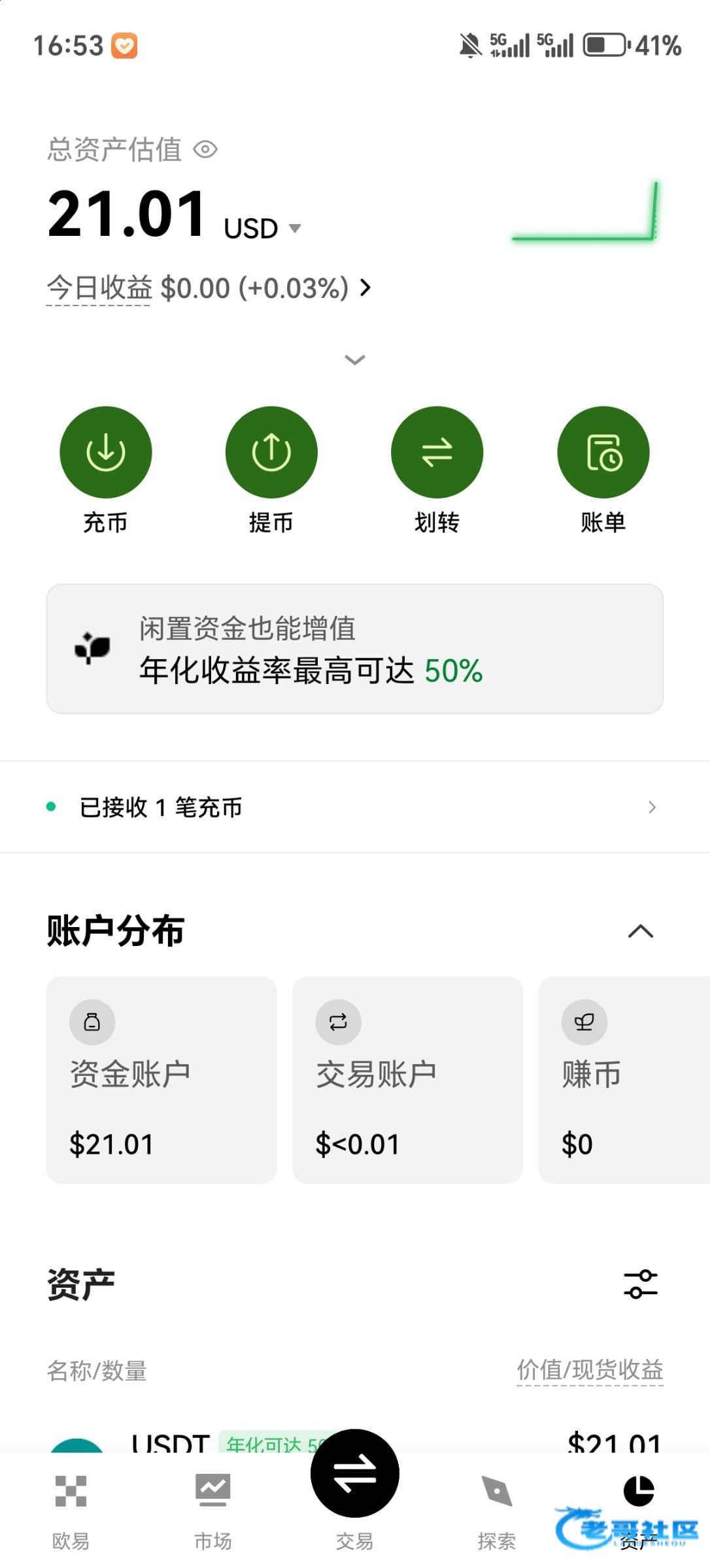View the 已接收 1 笔充币 deposit notice
The height and width of the screenshot is (1568, 710).
coord(354,808)
